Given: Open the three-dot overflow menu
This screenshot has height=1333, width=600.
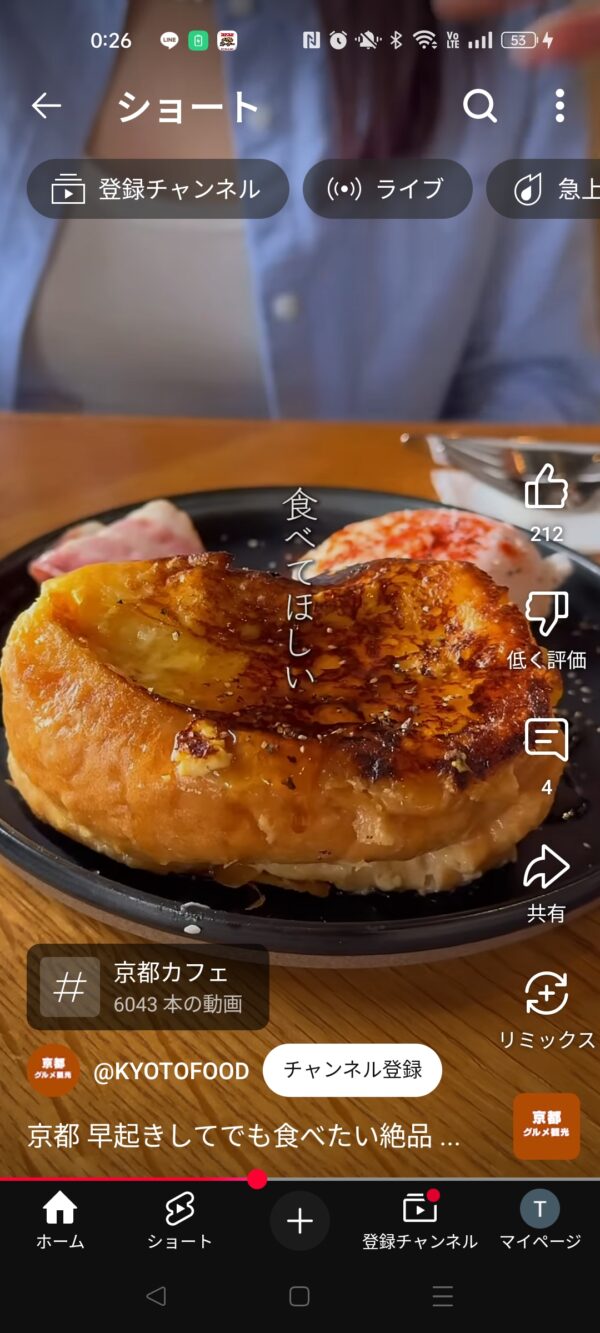Looking at the screenshot, I should 559,106.
